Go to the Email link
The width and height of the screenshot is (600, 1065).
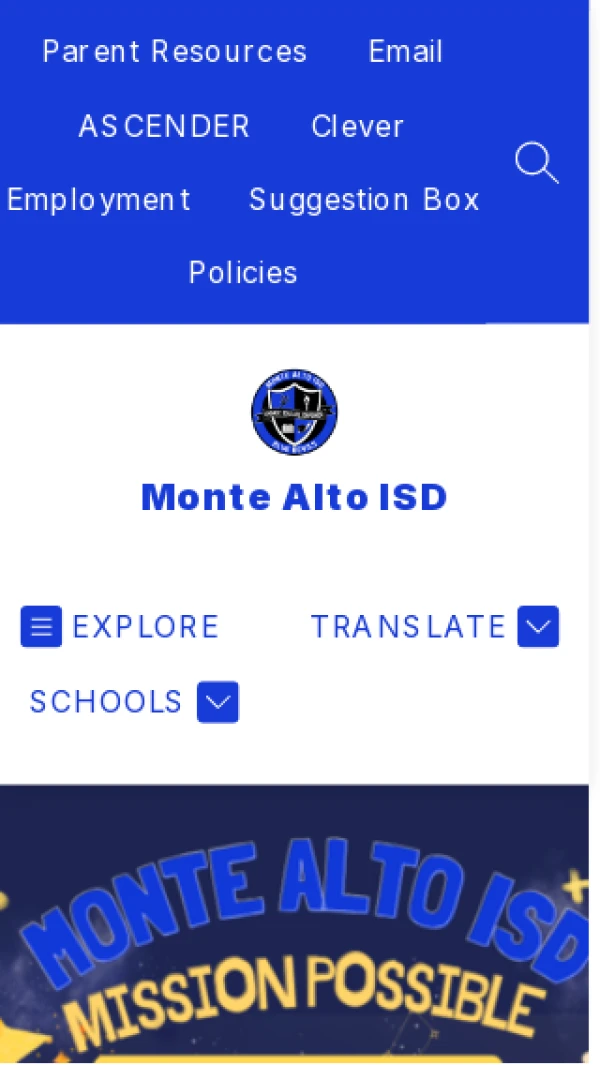click(405, 52)
